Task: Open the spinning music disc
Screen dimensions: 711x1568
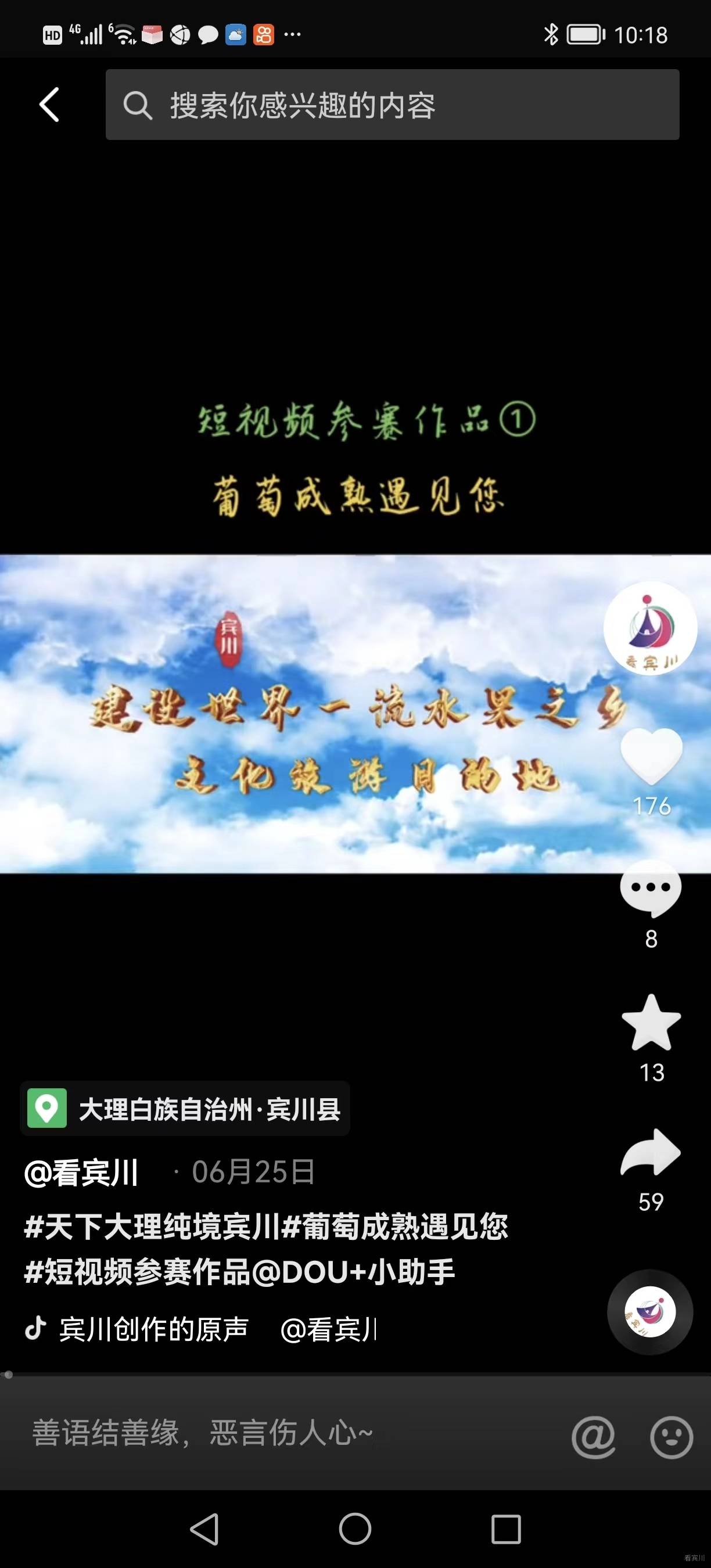Action: tap(650, 1312)
